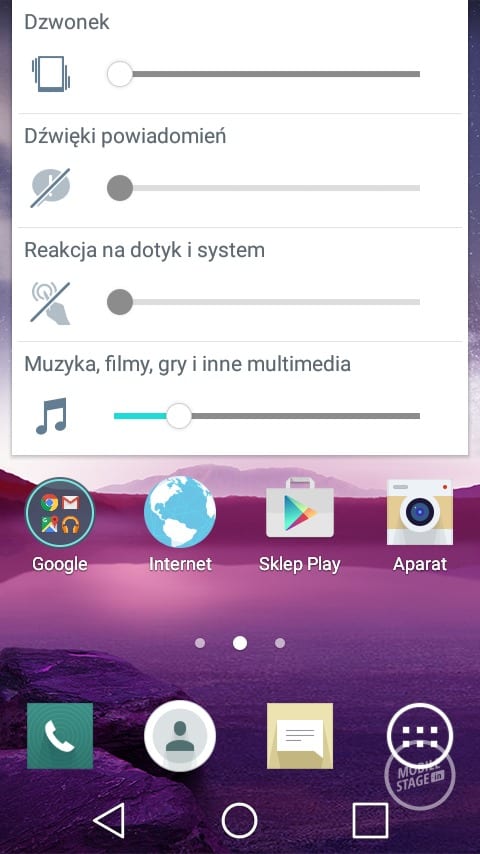Screen dimensions: 480x854
Task: Raise the multimedia volume on the music slider
Action: click(x=267, y=416)
